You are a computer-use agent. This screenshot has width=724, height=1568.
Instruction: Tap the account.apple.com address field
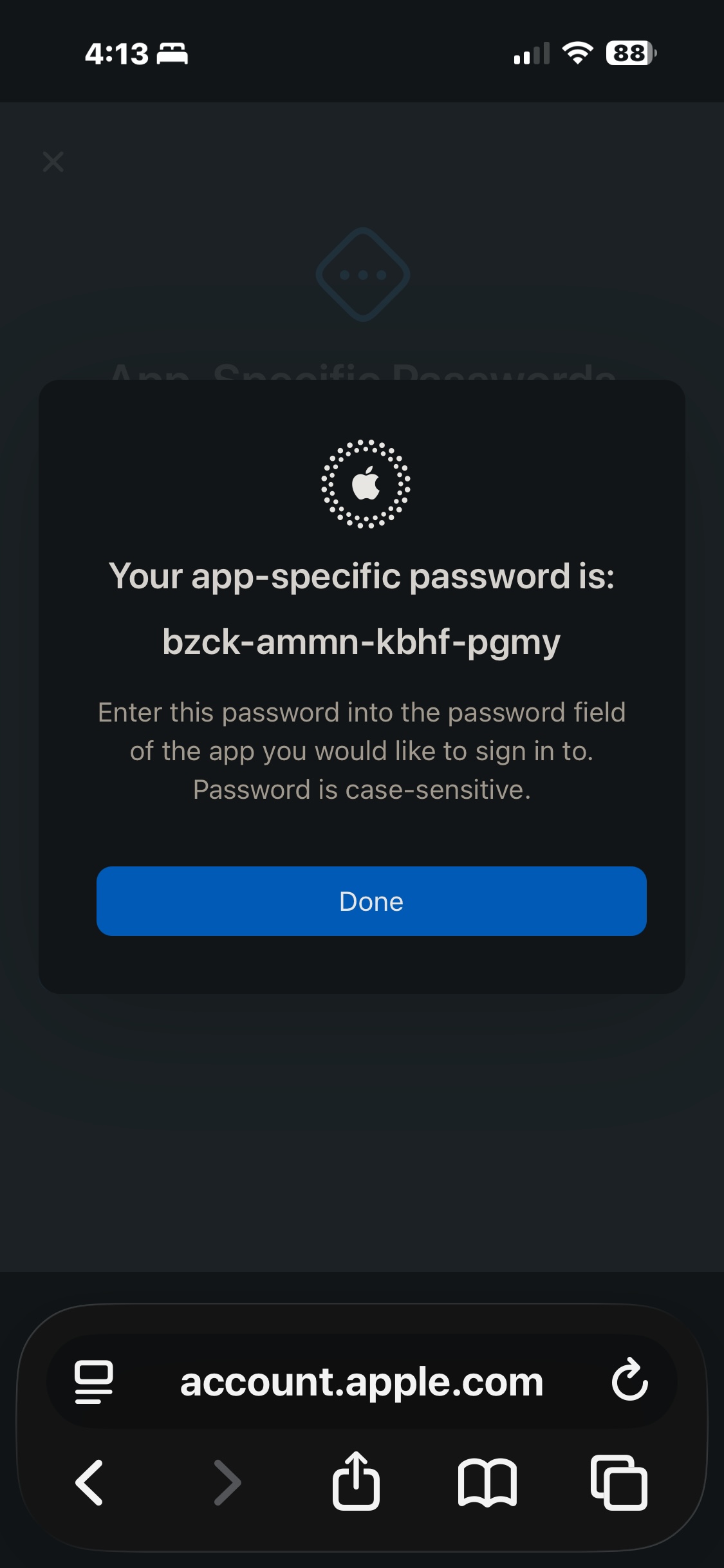[x=362, y=1381]
